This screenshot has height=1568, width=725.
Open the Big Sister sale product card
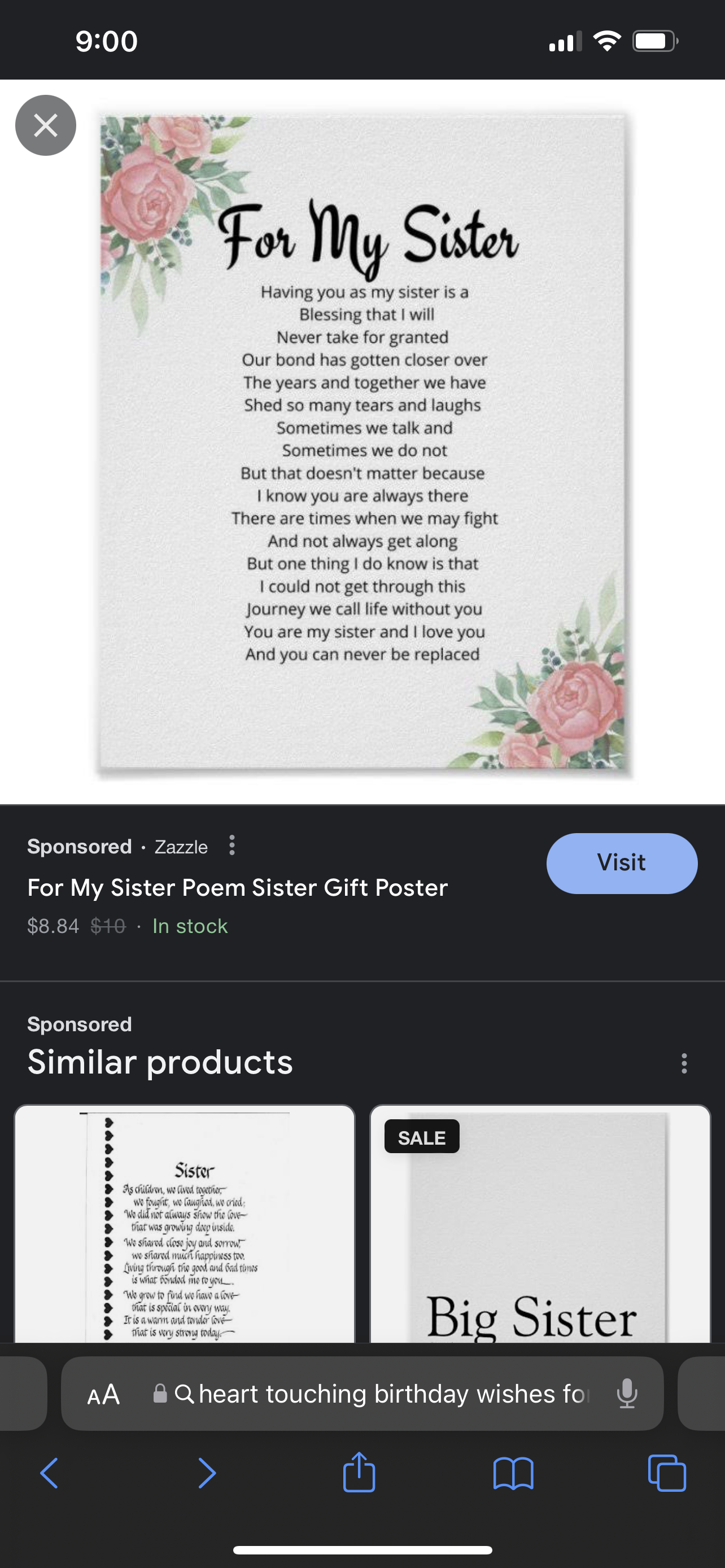tap(540, 1224)
